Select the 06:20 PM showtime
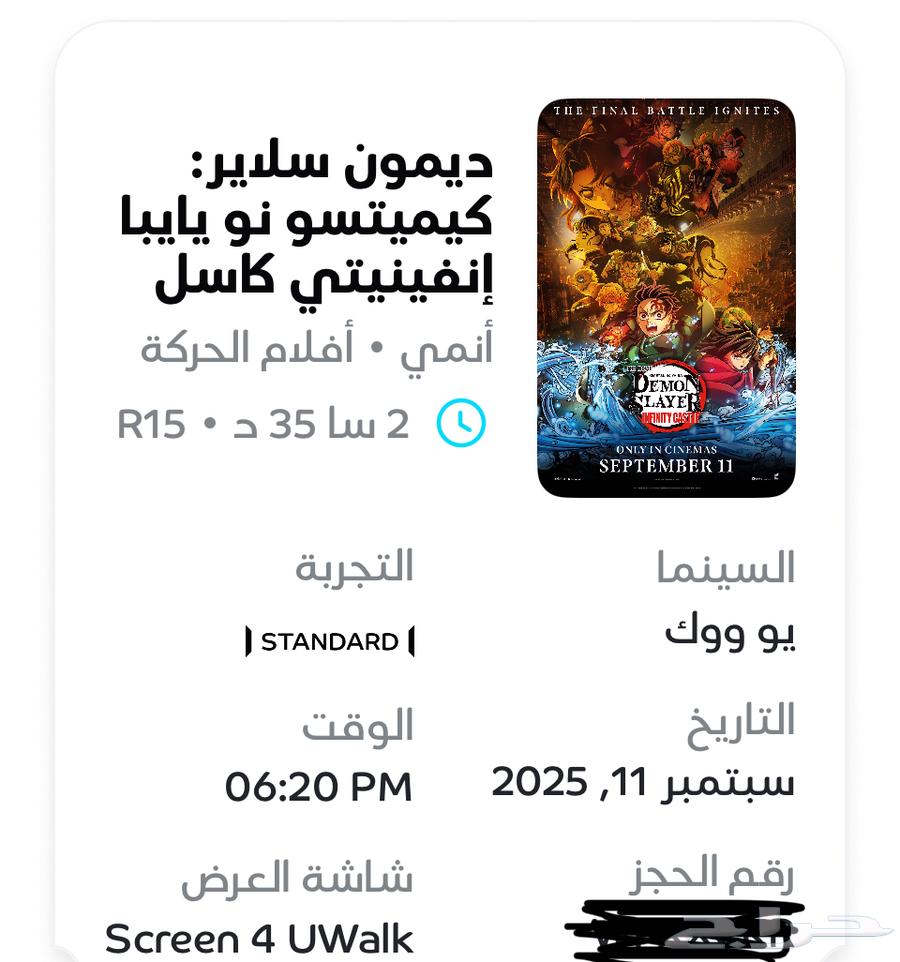The image size is (900, 962). 322,787
